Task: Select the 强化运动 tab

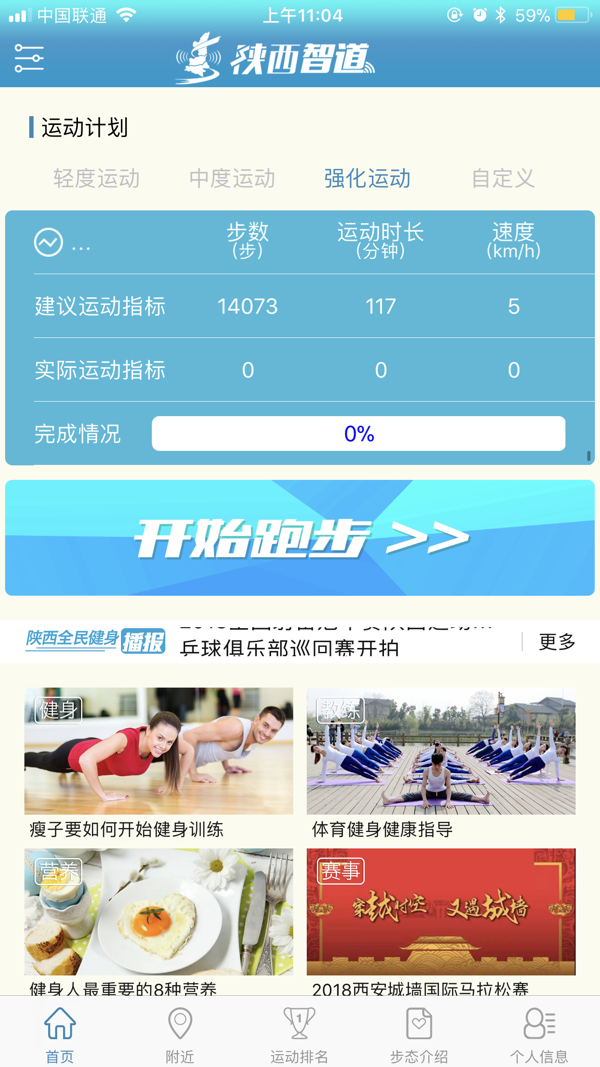Action: (x=367, y=179)
